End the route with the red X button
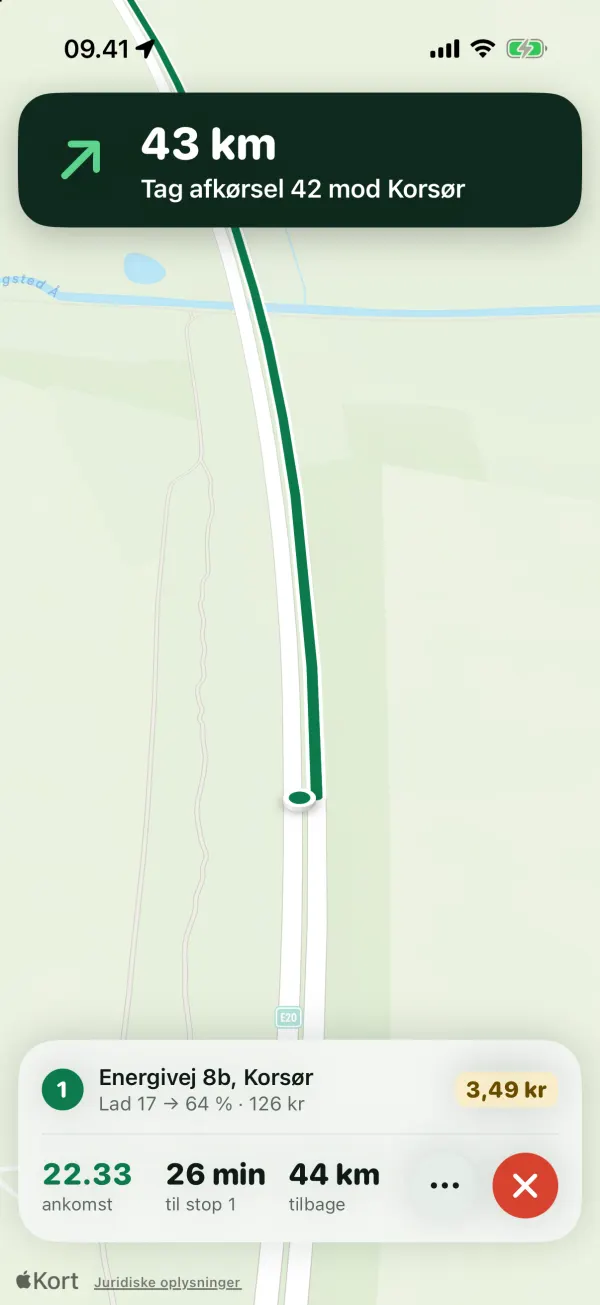The height and width of the screenshot is (1305, 600). [x=525, y=1186]
